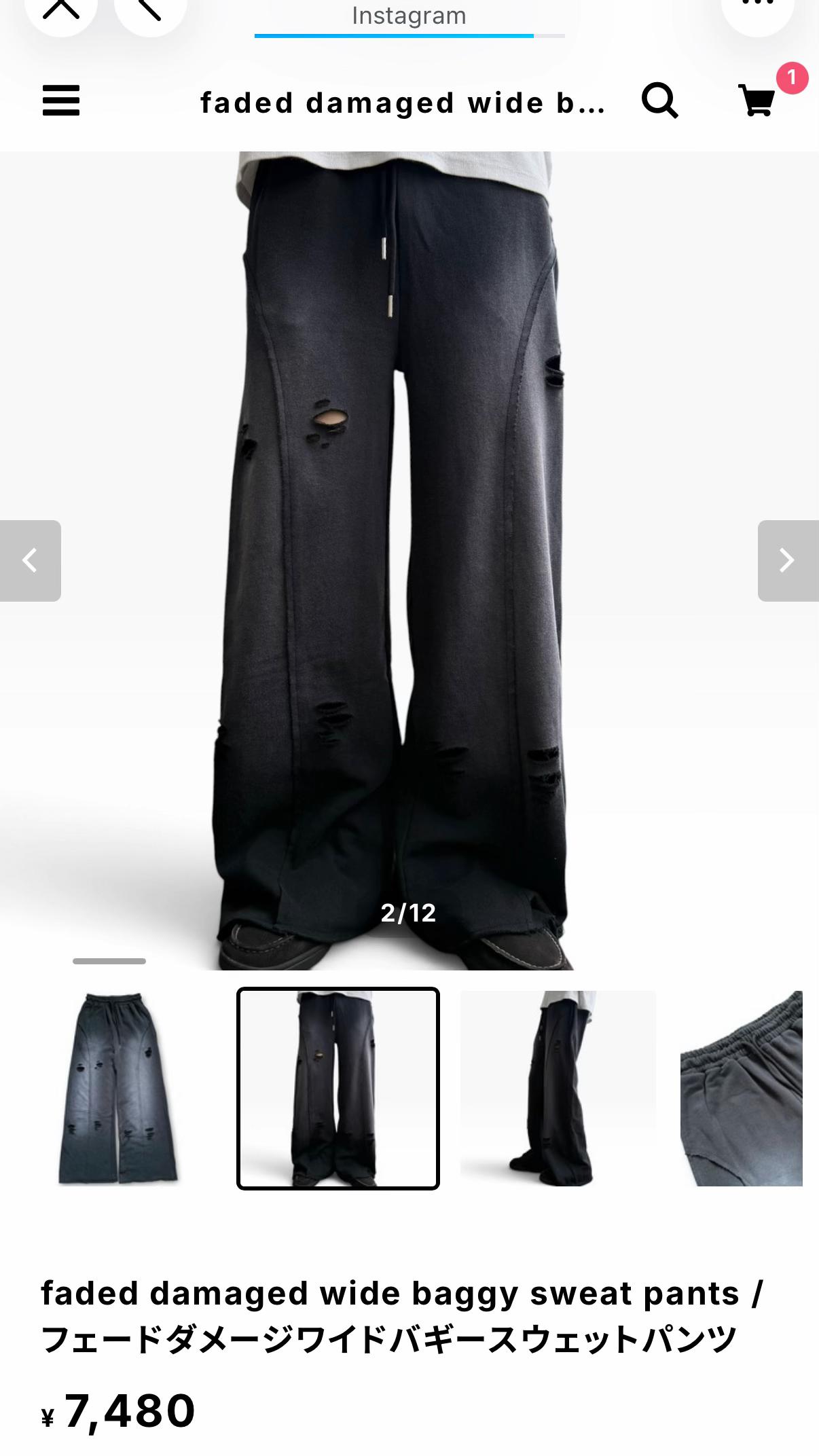Select the flat-lay pants thumbnail
Image resolution: width=819 pixels, height=1456 pixels.
(117, 1088)
